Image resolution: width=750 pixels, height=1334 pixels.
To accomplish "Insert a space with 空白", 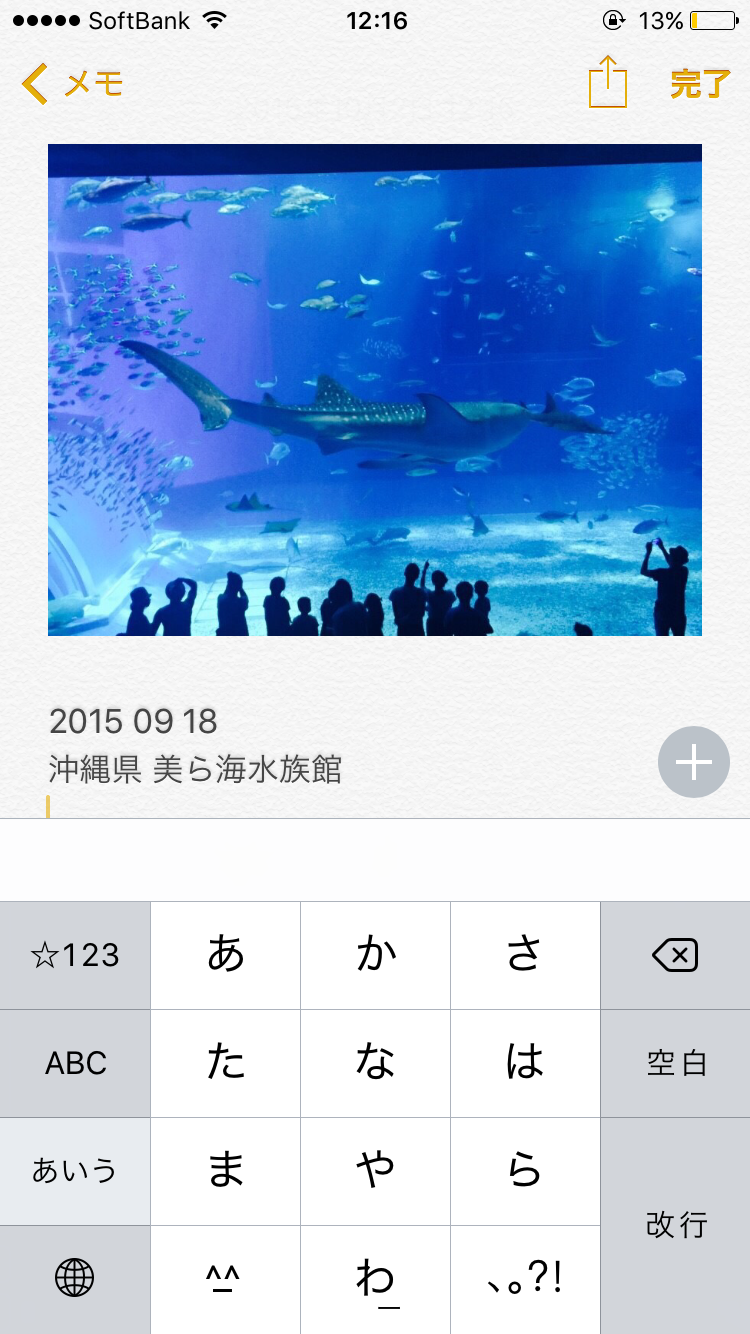I will pos(675,1063).
